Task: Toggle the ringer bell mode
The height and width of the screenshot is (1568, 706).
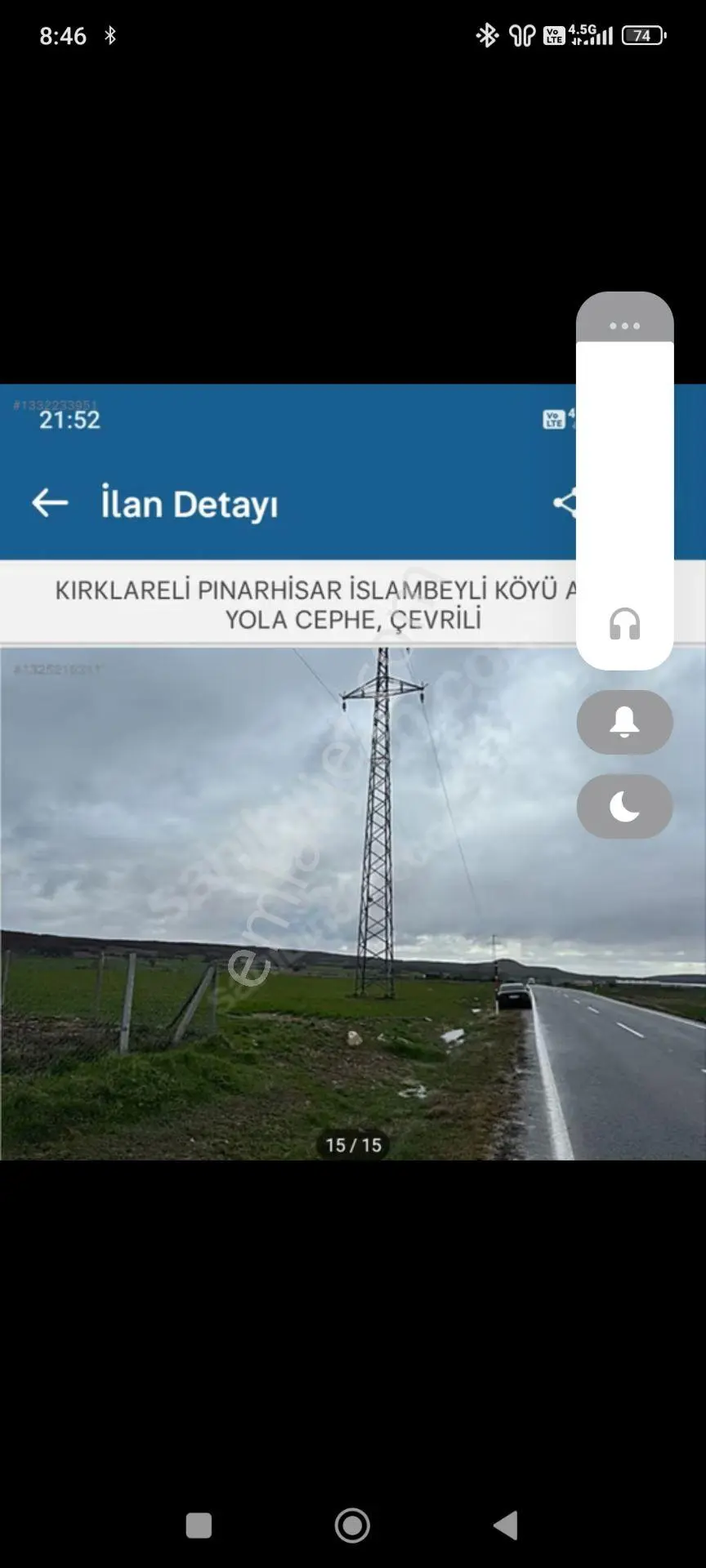Action: pos(624,722)
